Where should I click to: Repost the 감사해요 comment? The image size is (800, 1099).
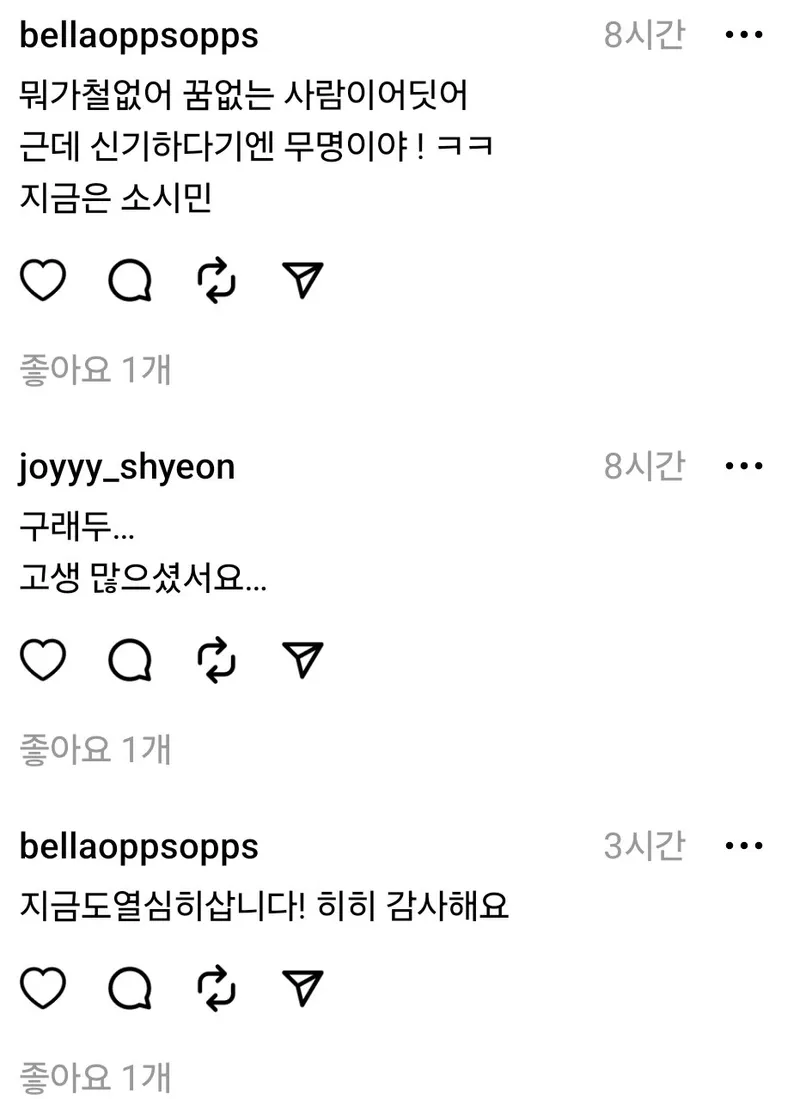tap(216, 988)
